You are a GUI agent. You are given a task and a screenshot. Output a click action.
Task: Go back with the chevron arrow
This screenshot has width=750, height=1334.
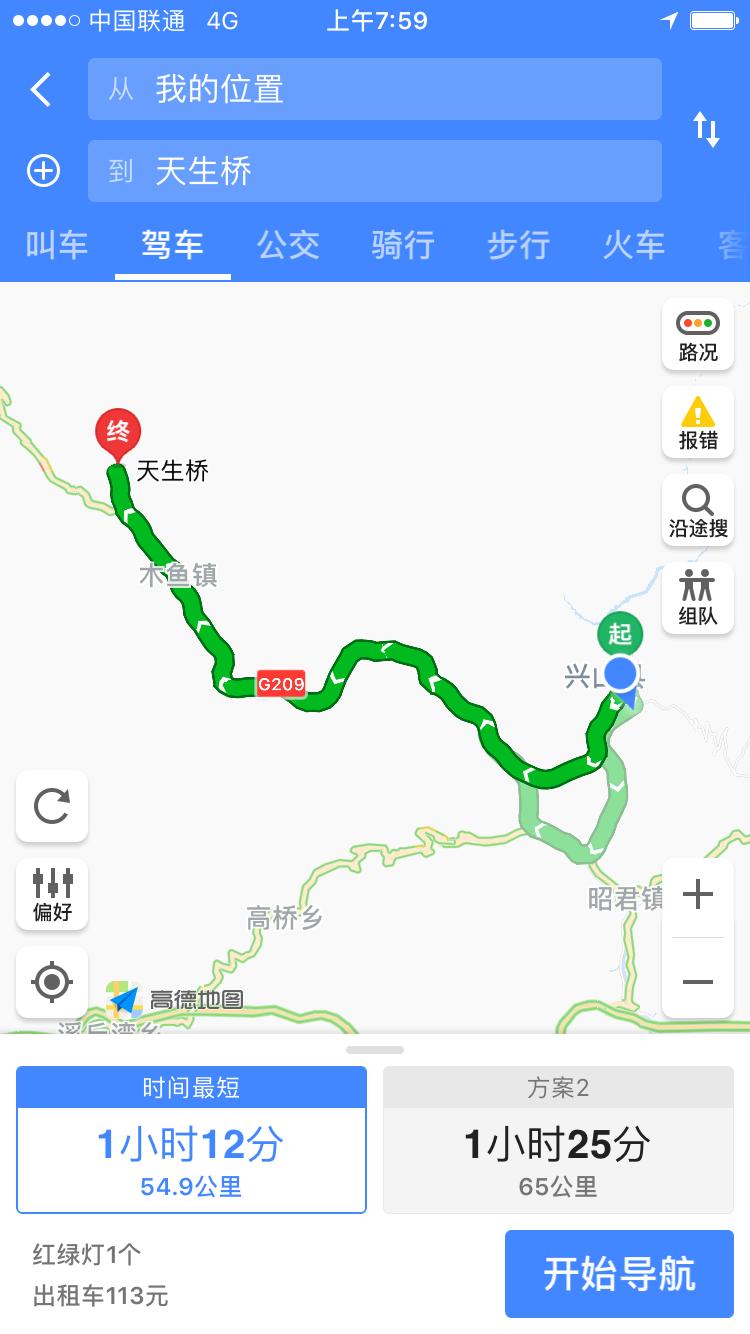(40, 89)
